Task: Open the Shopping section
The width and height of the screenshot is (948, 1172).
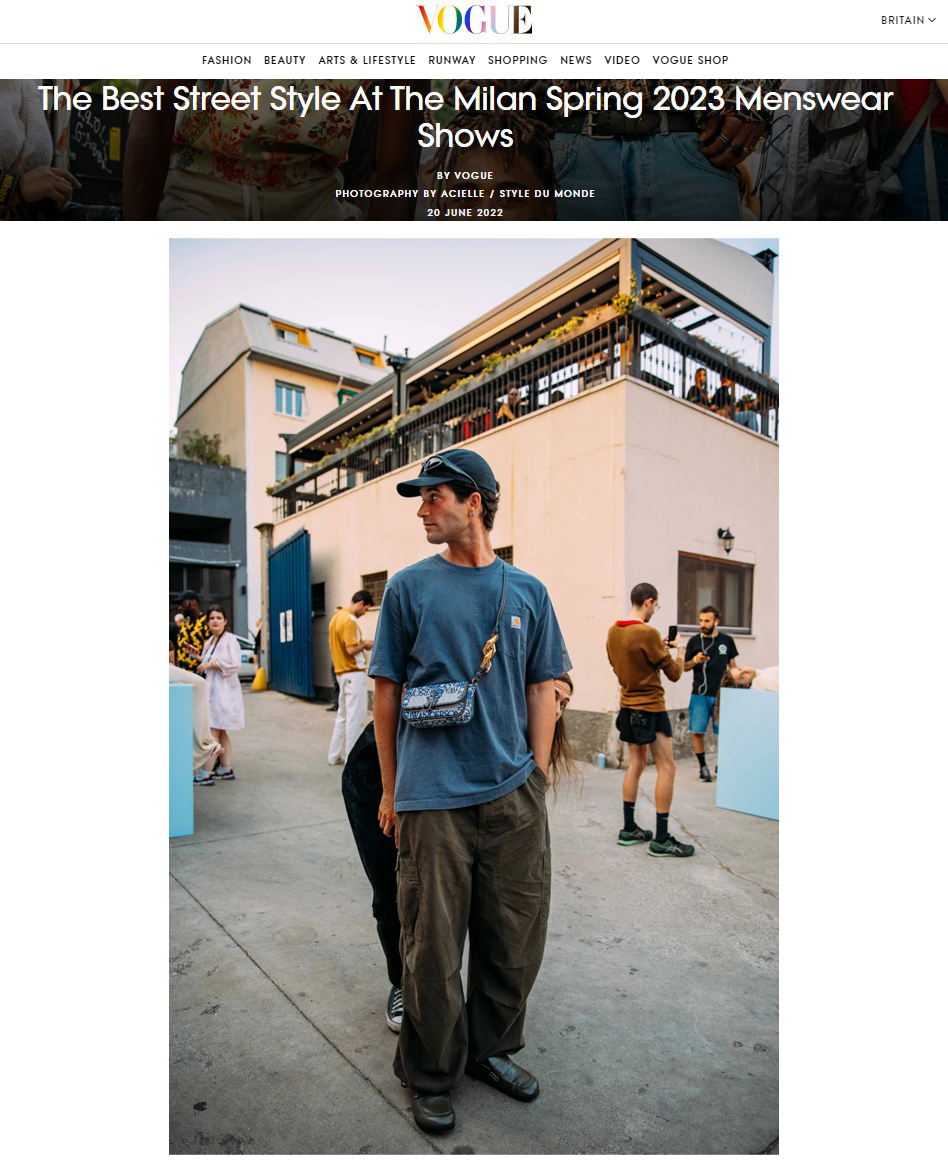Action: tap(518, 60)
